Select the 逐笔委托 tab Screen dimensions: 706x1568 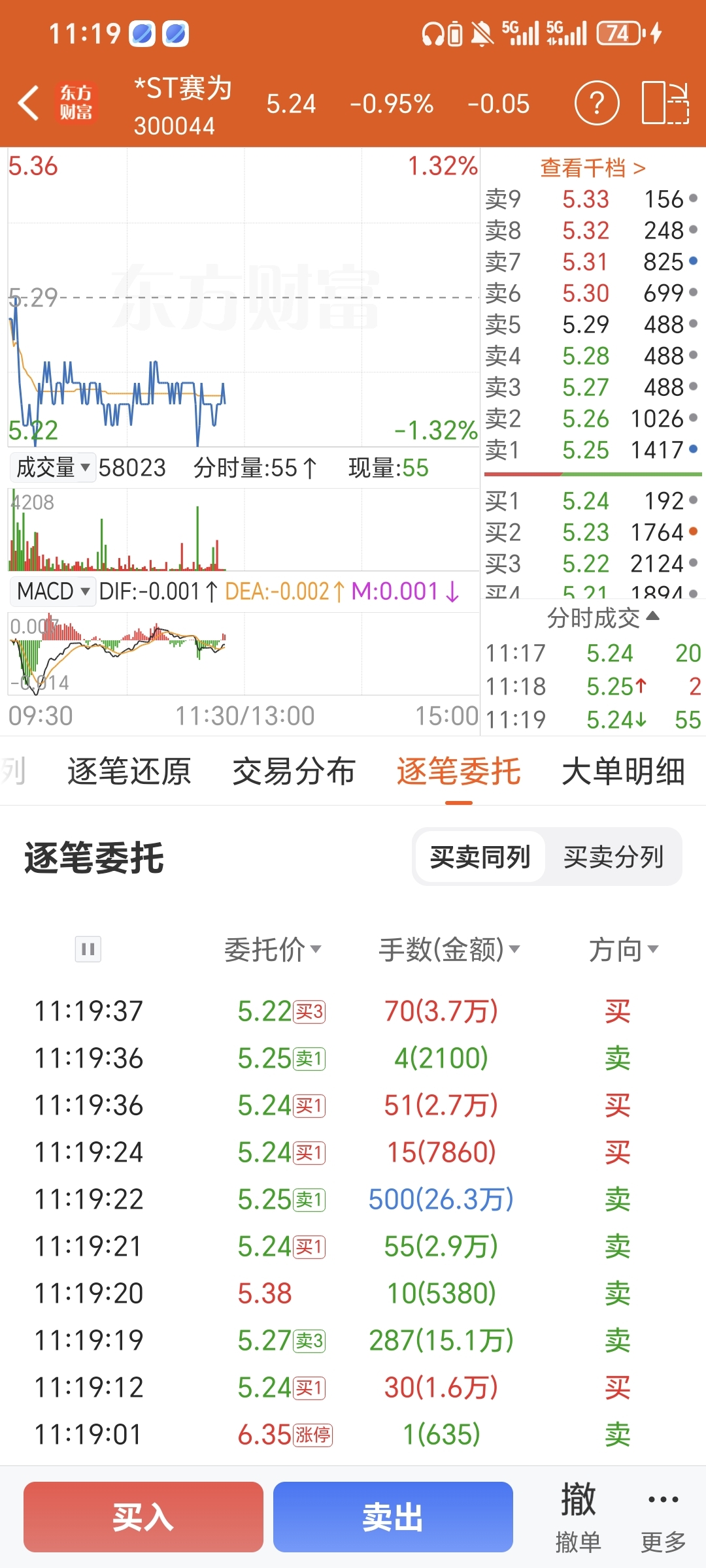(458, 772)
